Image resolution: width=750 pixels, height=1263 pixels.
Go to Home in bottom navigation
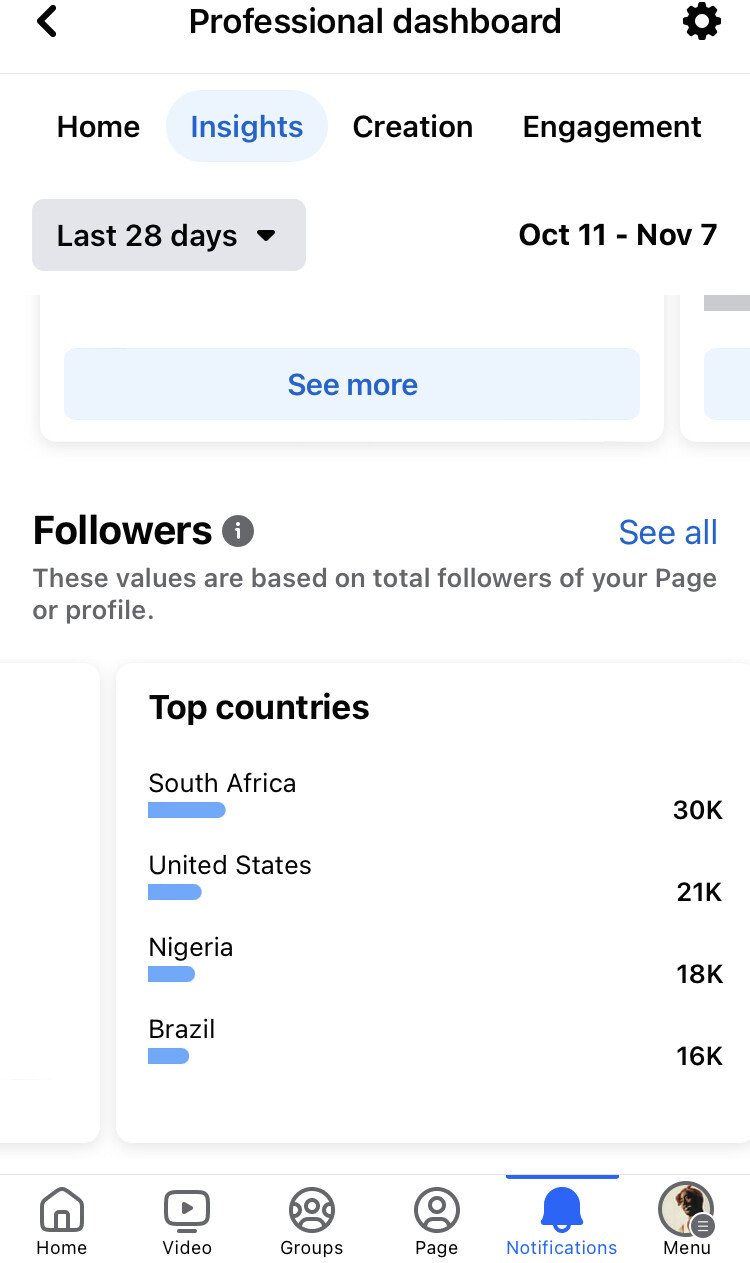(62, 1220)
